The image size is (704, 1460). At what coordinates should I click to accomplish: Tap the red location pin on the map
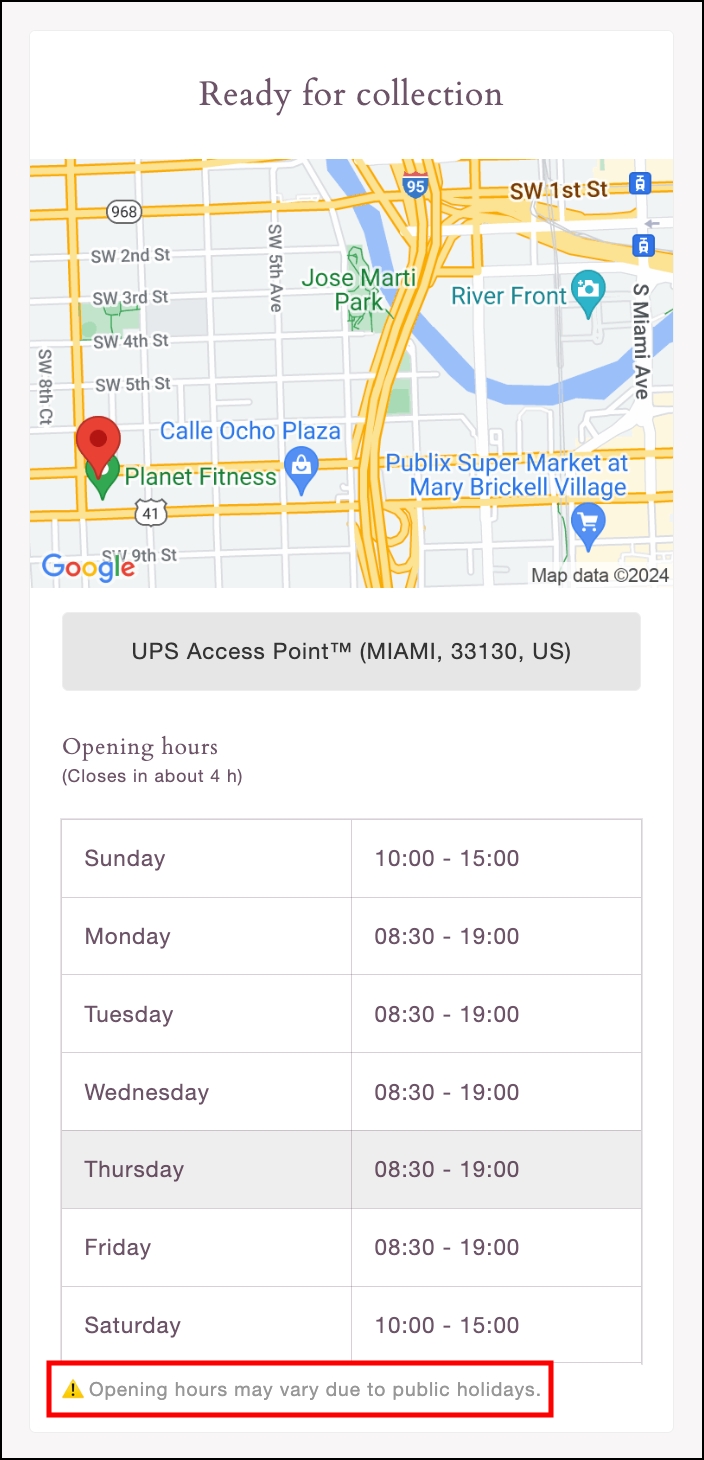(x=98, y=441)
